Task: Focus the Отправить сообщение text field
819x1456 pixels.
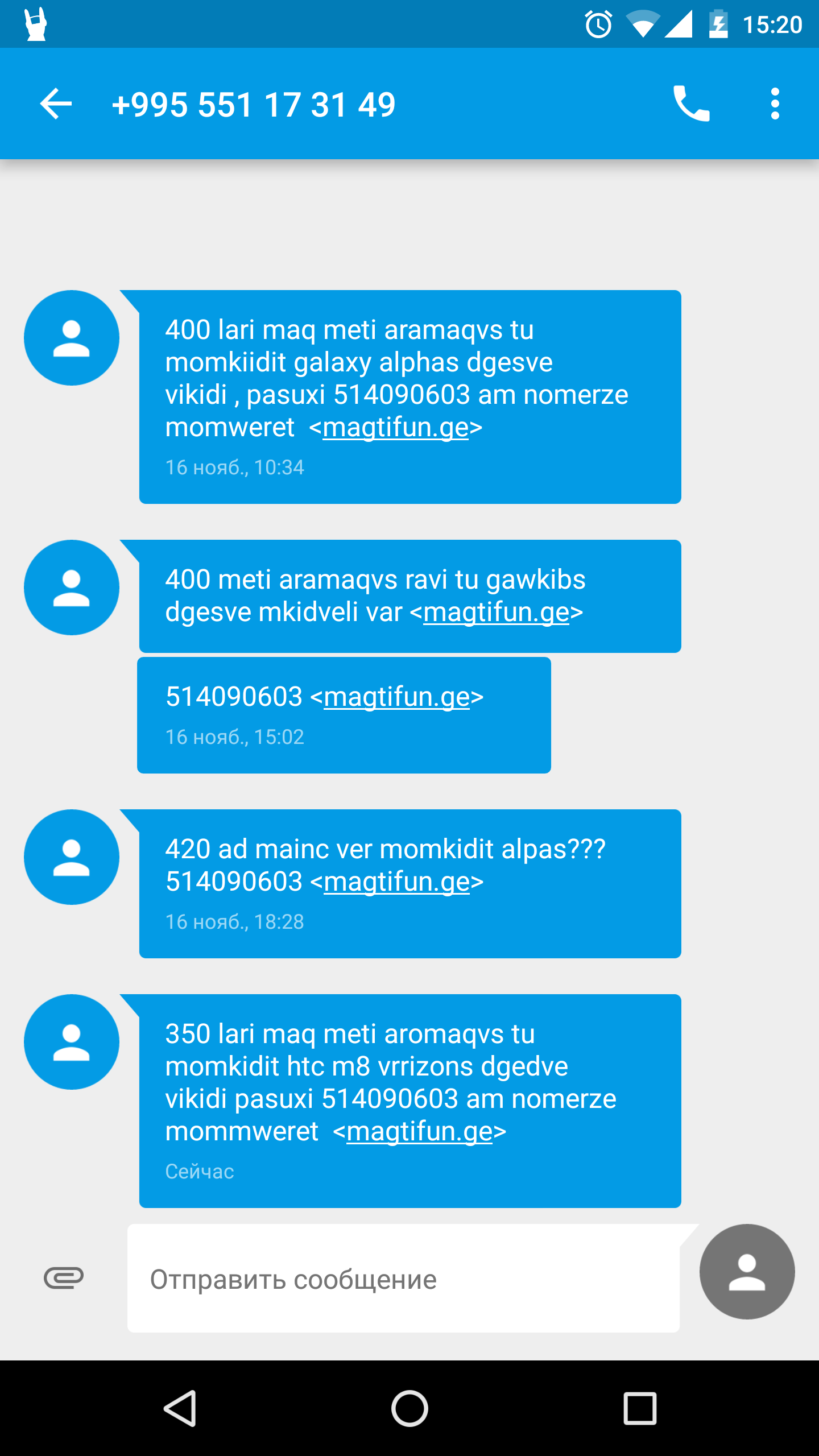Action: click(x=403, y=1279)
